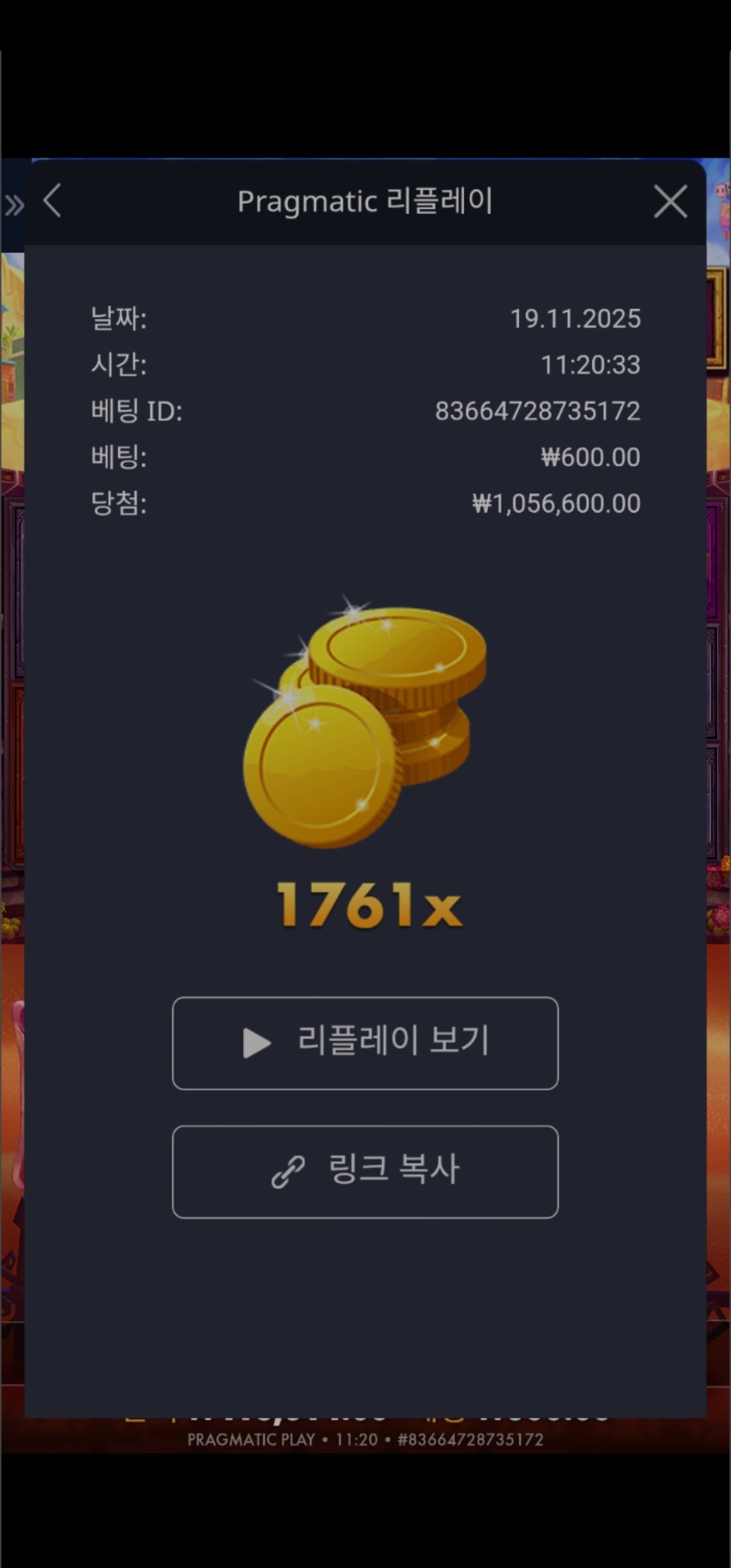This screenshot has width=731, height=1568.
Task: Select the Pragmatic 리플레이 title
Action: coord(365,201)
